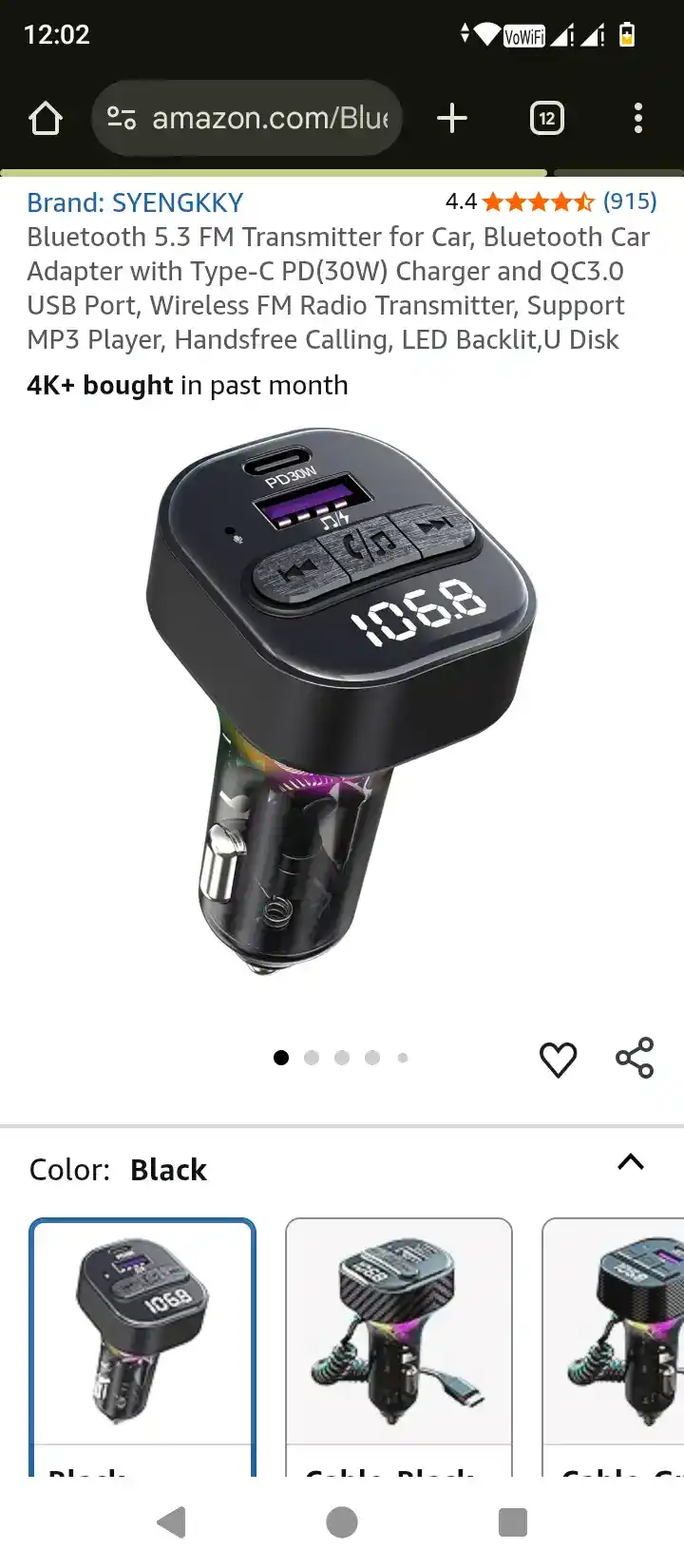
Task: Select the Black color option
Action: [x=142, y=1340]
